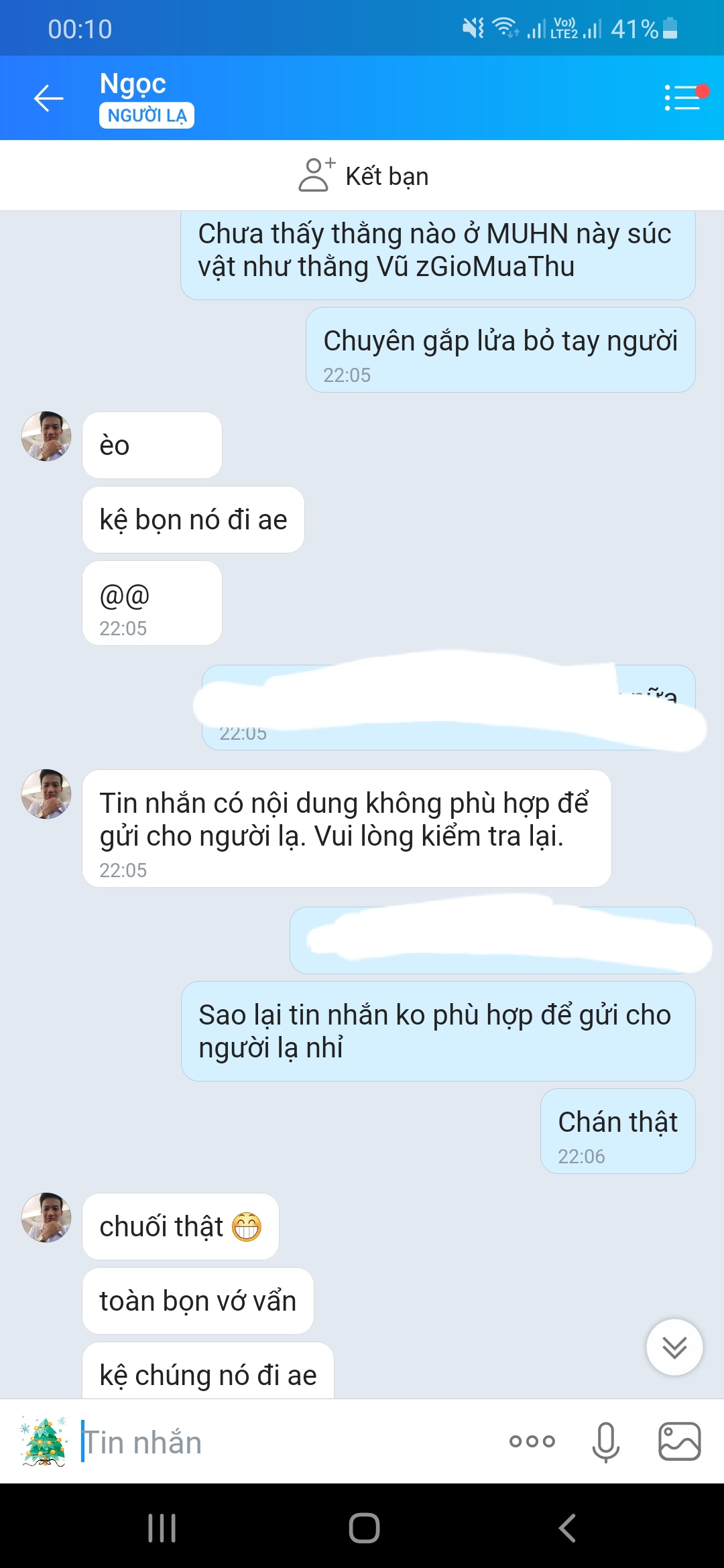Attach a photo from the gallery

point(679,1441)
